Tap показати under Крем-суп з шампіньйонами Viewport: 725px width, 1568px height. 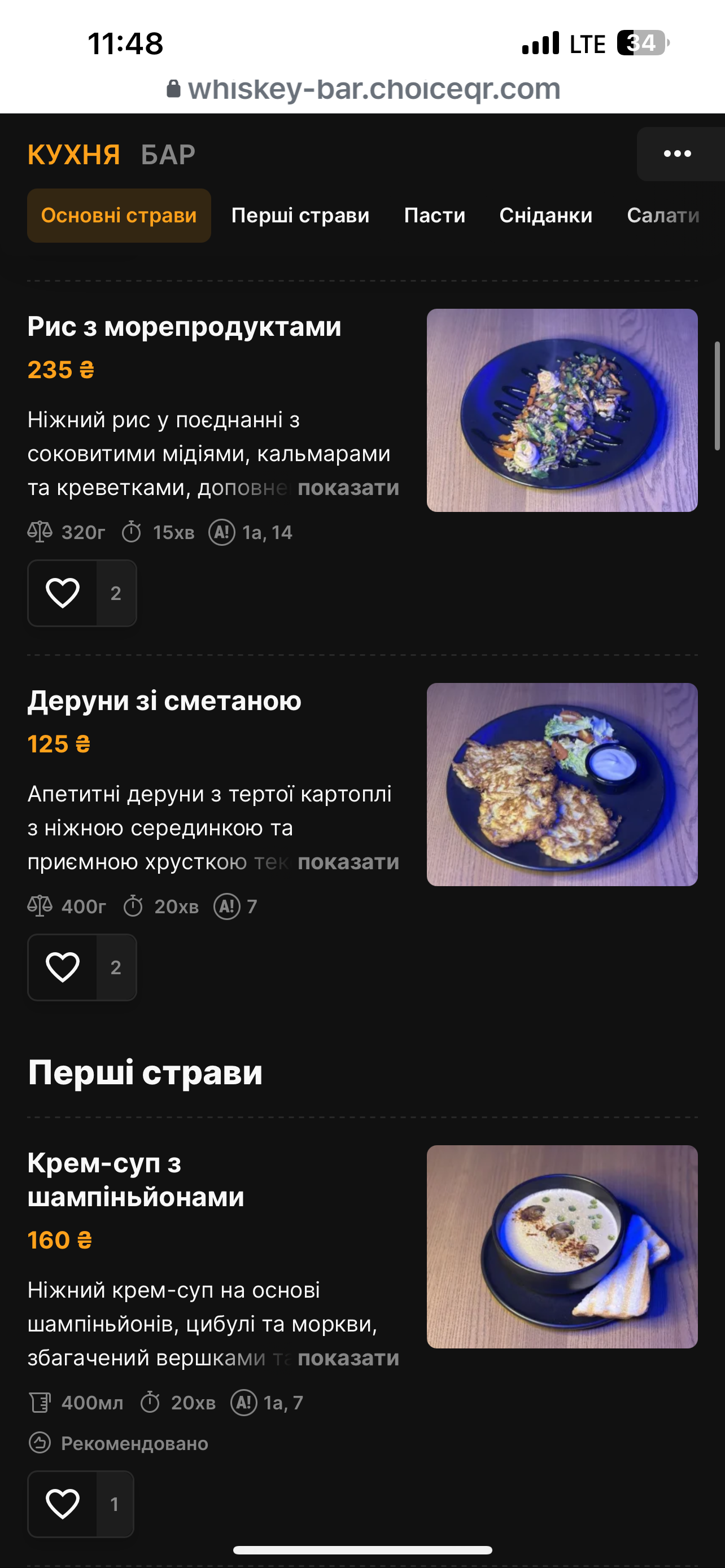pyautogui.click(x=348, y=1358)
